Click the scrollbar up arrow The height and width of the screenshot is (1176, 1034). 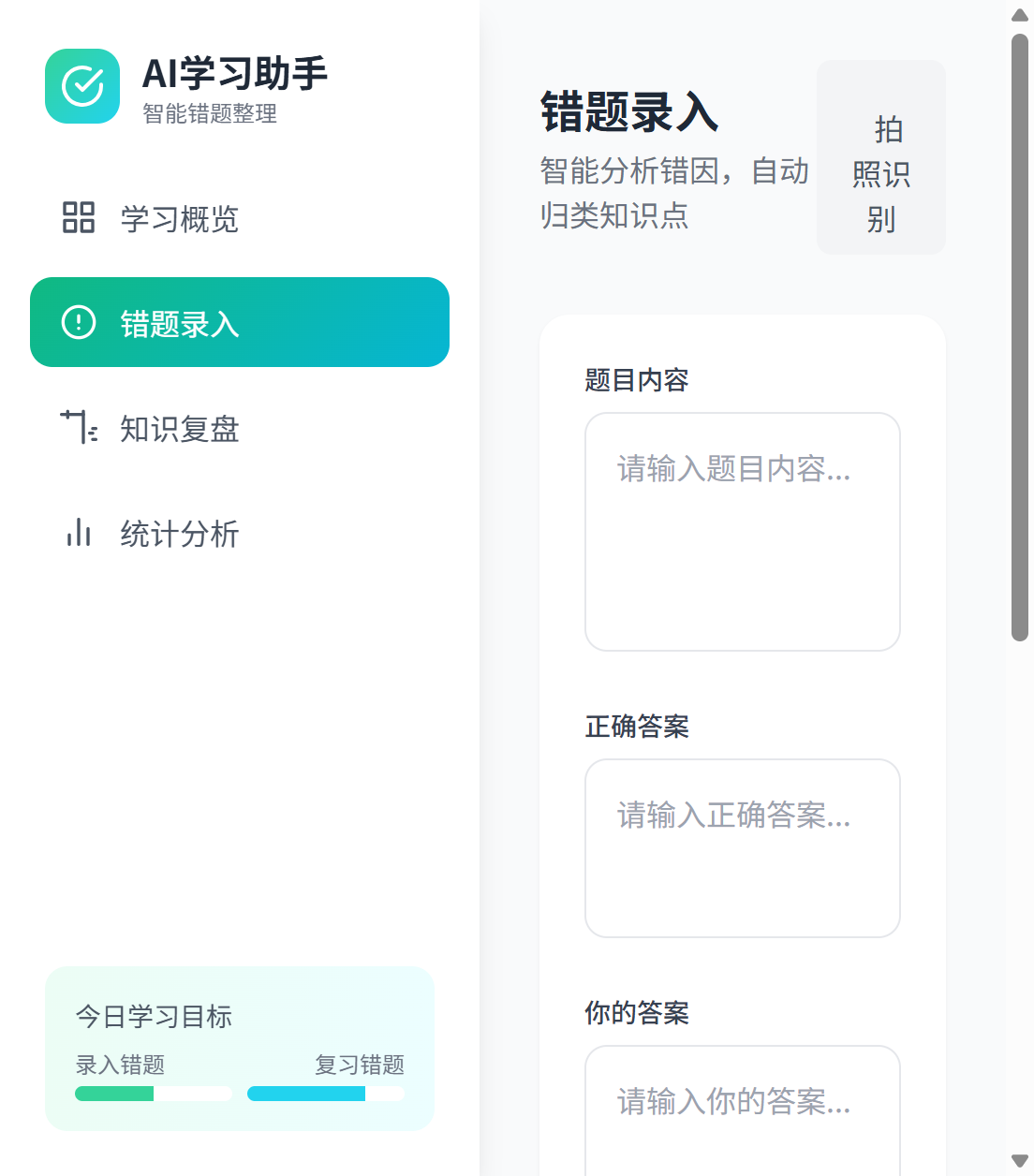[1020, 15]
